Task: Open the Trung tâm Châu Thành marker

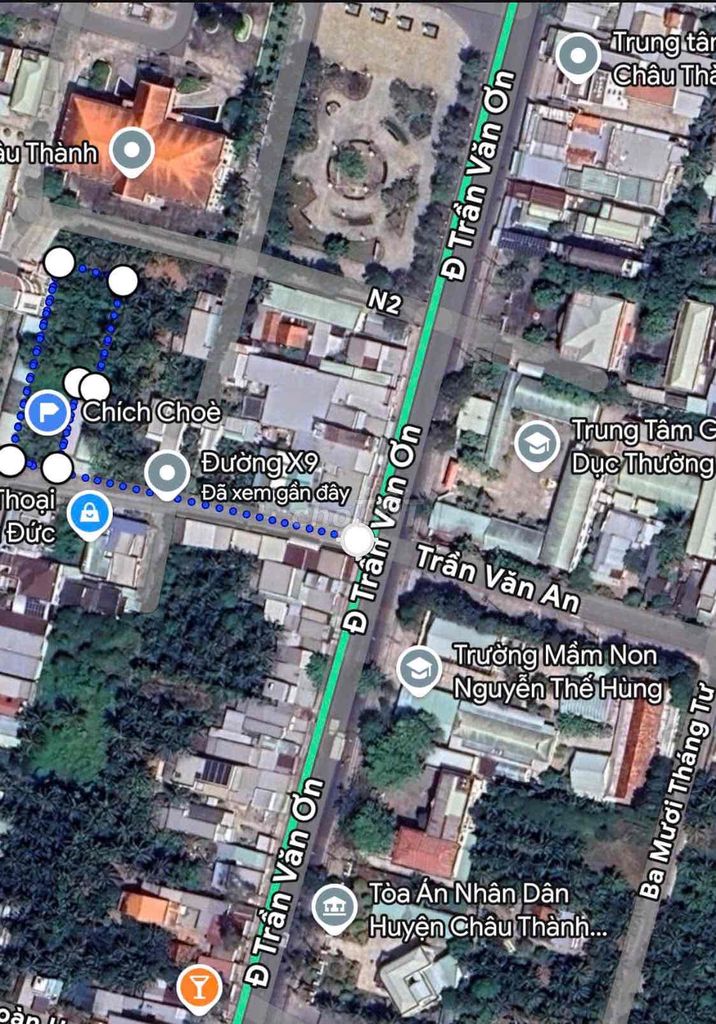Action: pyautogui.click(x=578, y=57)
